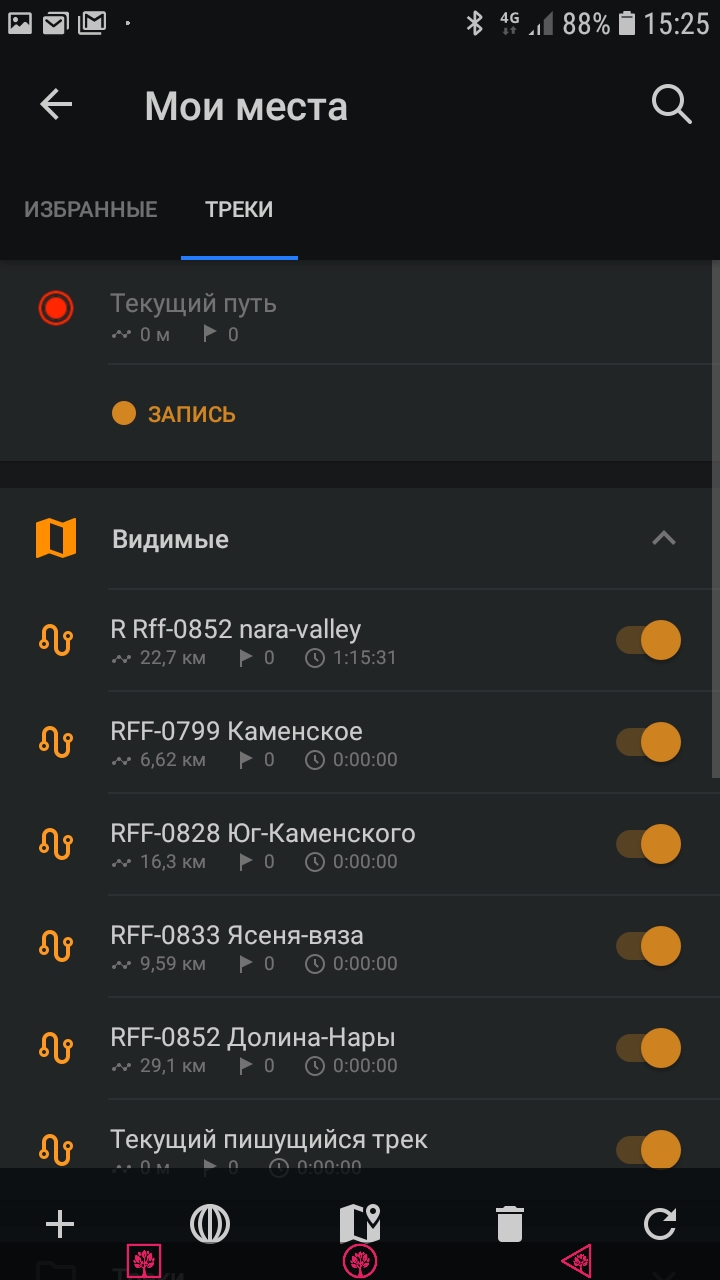Image resolution: width=720 pixels, height=1280 pixels.
Task: Toggle Текущий пишущийся трек switch
Action: point(649,1149)
